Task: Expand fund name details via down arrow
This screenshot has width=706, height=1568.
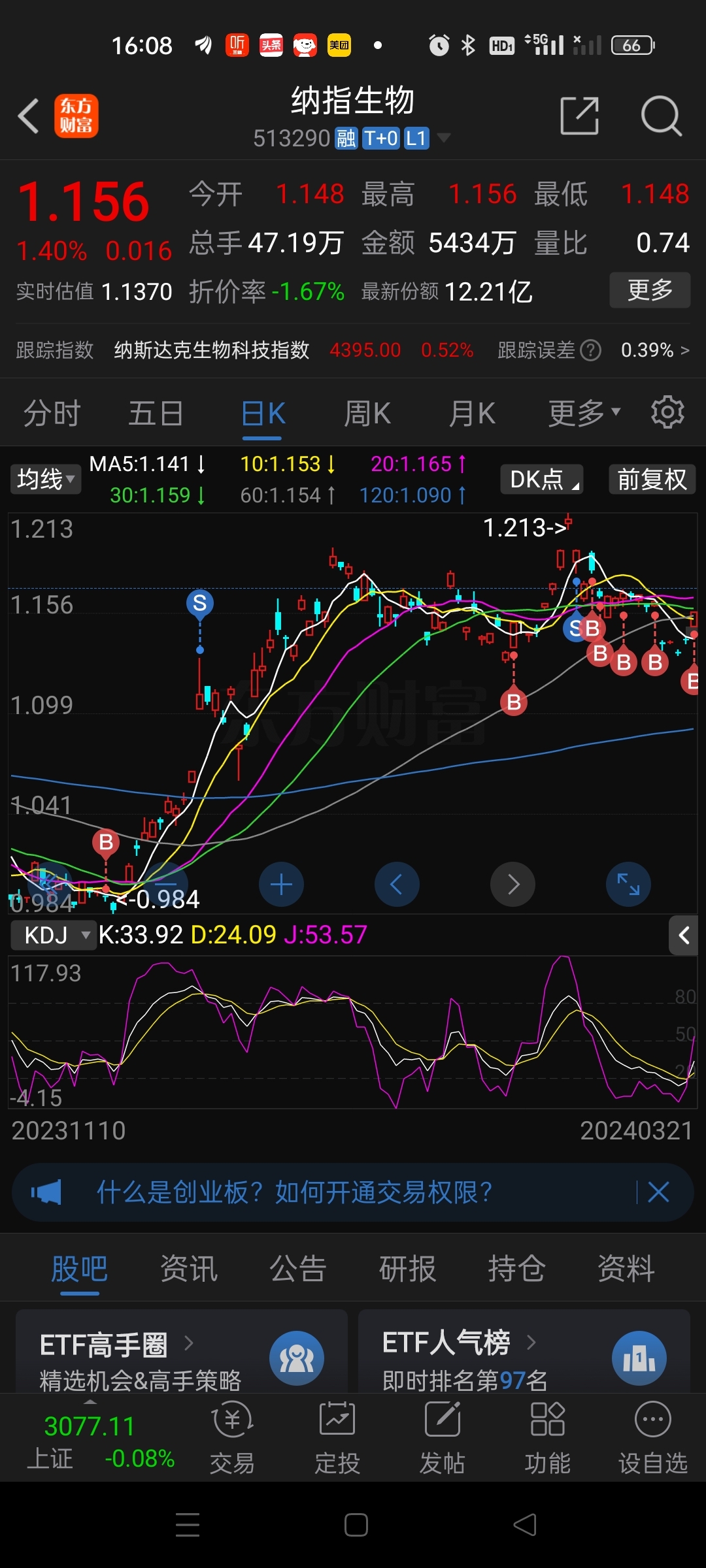Action: tap(444, 138)
